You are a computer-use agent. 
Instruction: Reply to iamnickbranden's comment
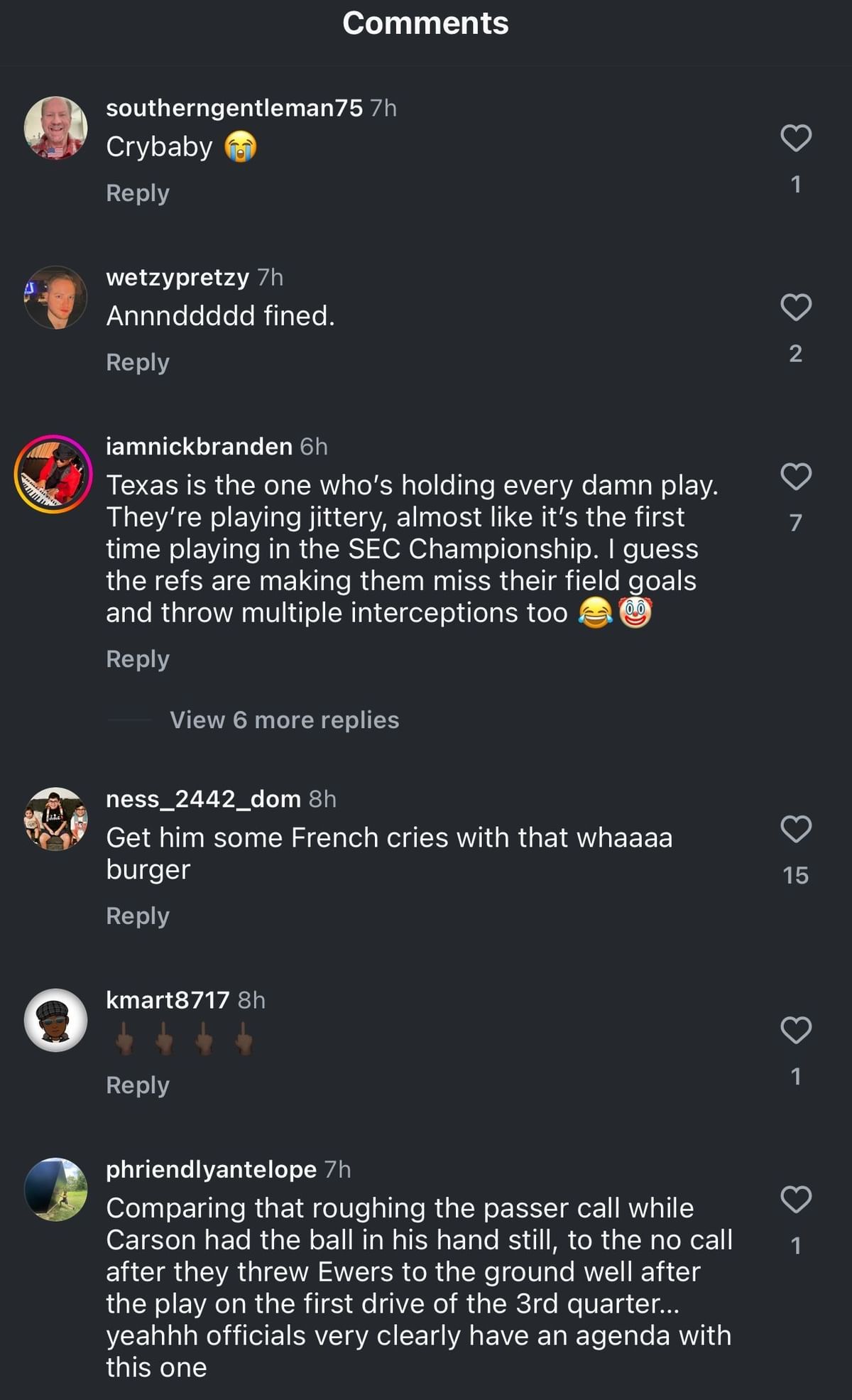point(138,659)
